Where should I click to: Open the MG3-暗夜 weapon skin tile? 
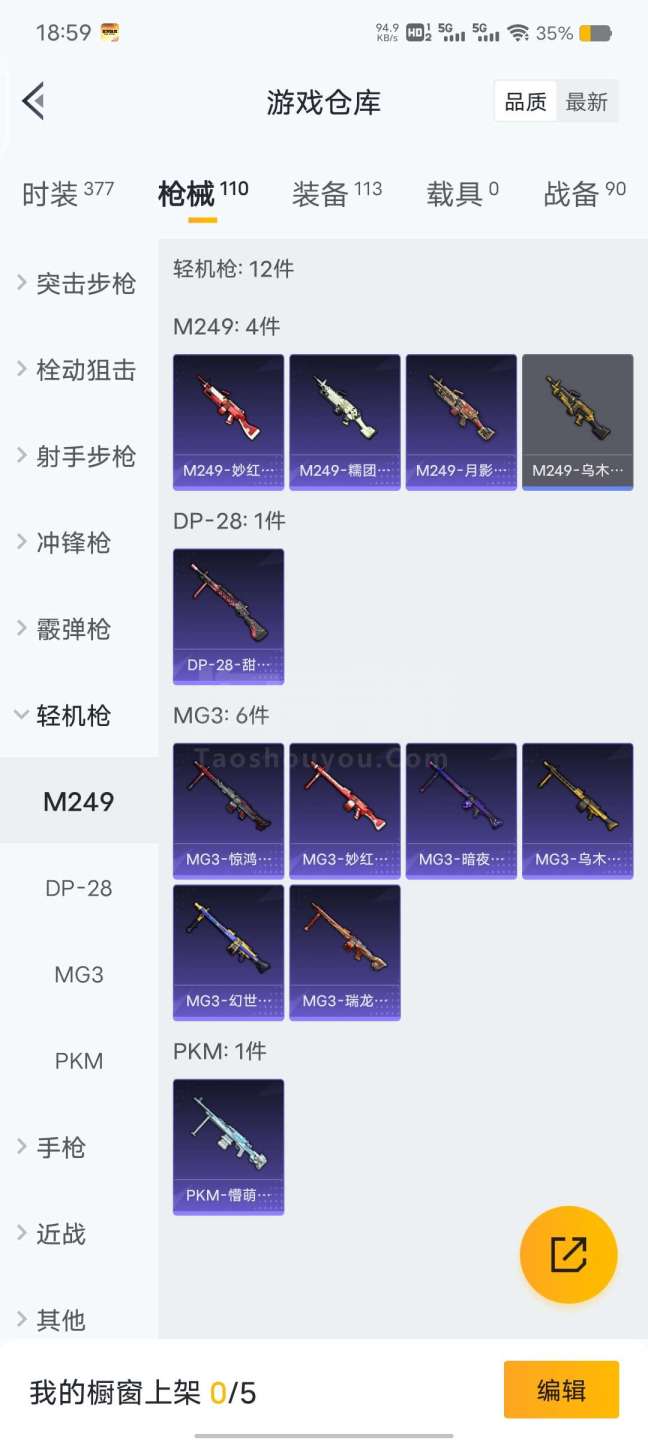tap(461, 810)
